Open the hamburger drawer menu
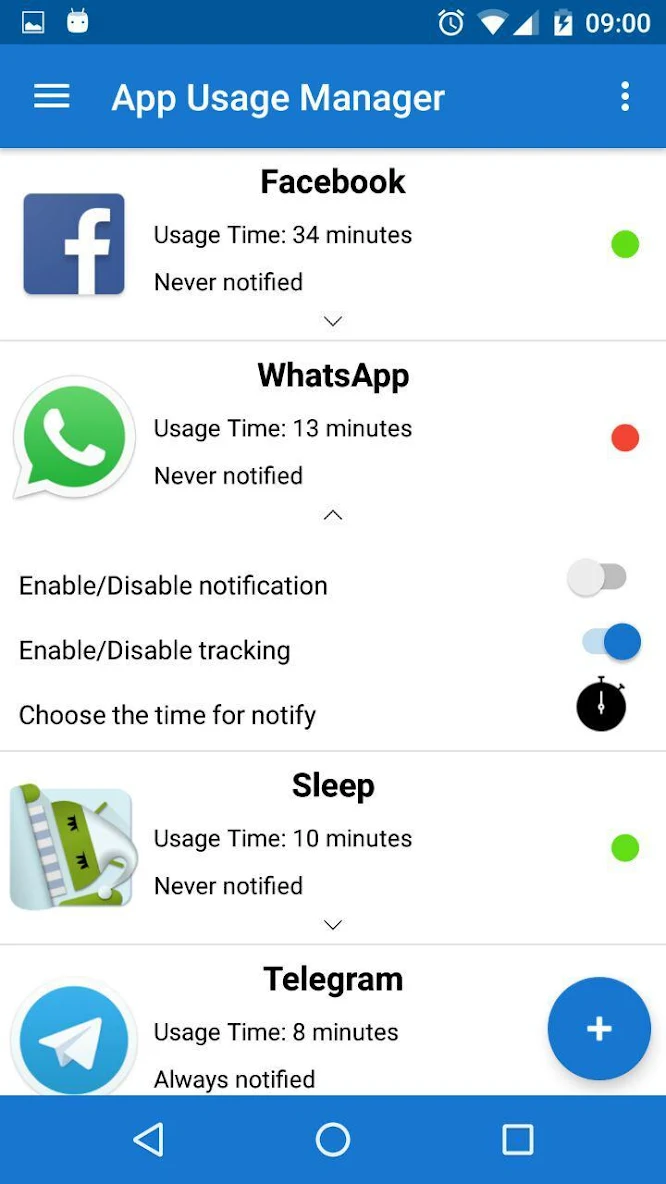Viewport: 666px width, 1184px height. (51, 97)
